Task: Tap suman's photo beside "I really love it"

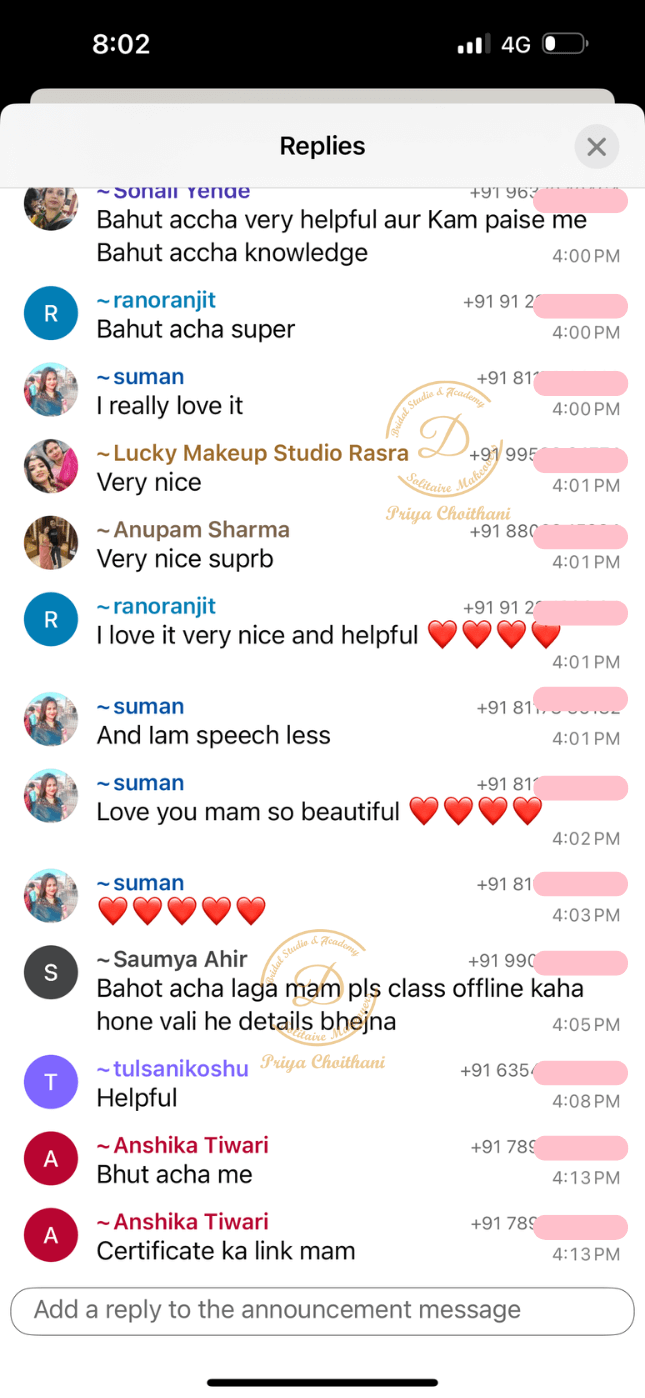Action: point(51,390)
